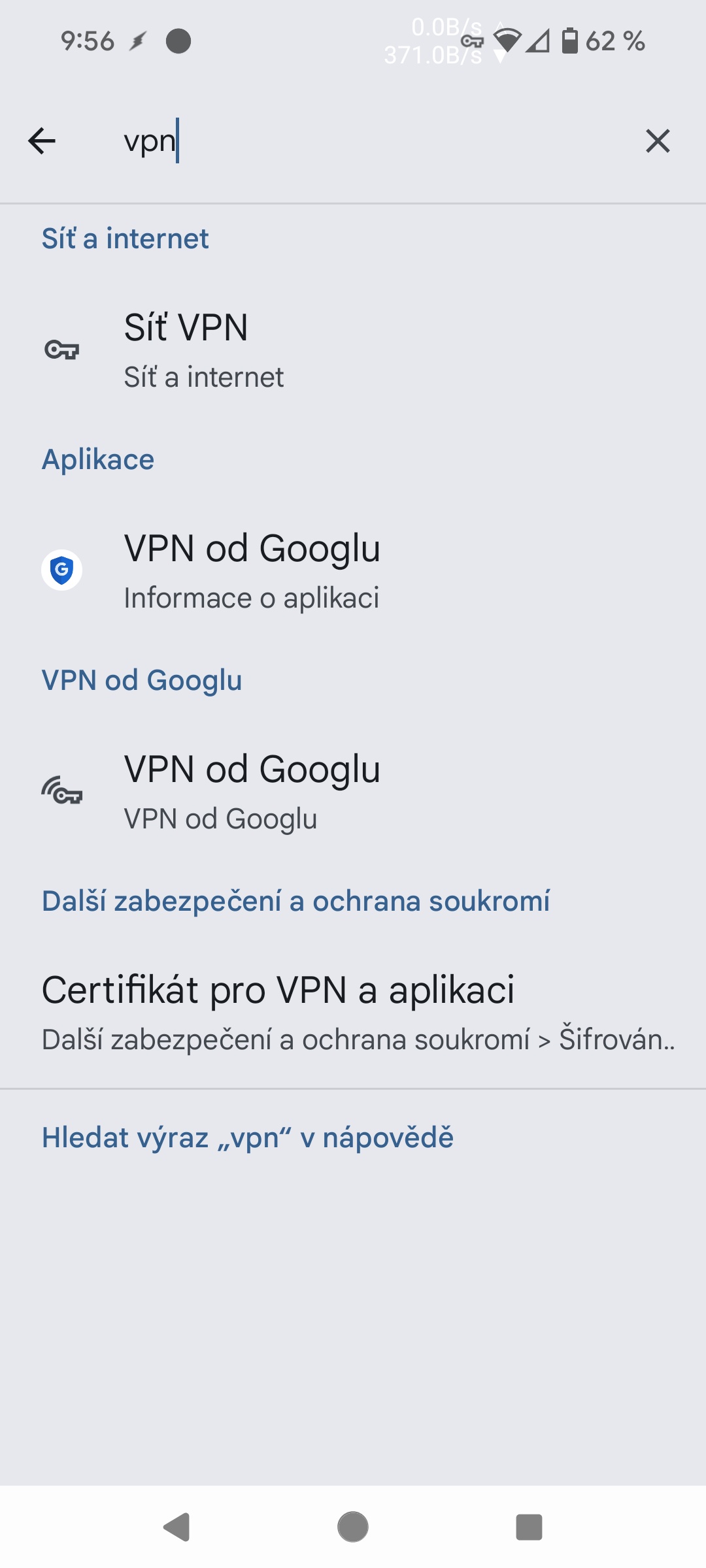Tap the system home button
The width and height of the screenshot is (706, 1568).
(353, 1527)
